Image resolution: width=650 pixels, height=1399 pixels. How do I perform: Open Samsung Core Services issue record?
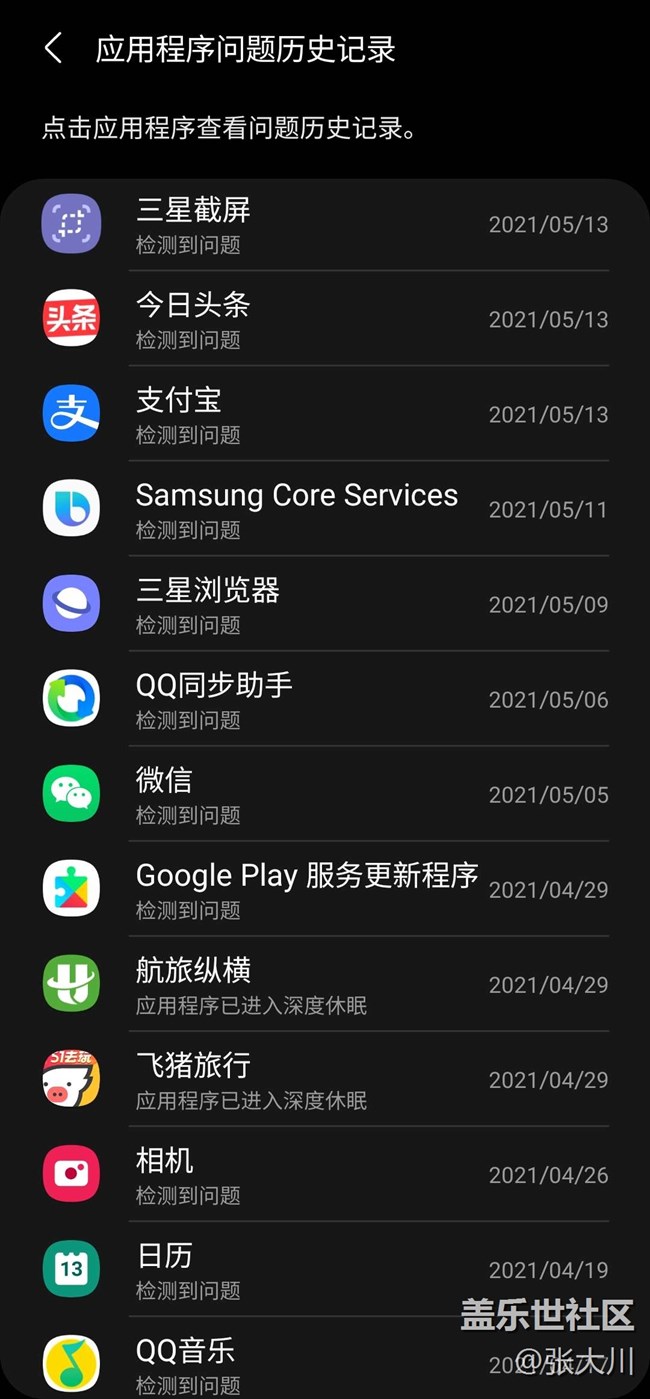click(324, 509)
